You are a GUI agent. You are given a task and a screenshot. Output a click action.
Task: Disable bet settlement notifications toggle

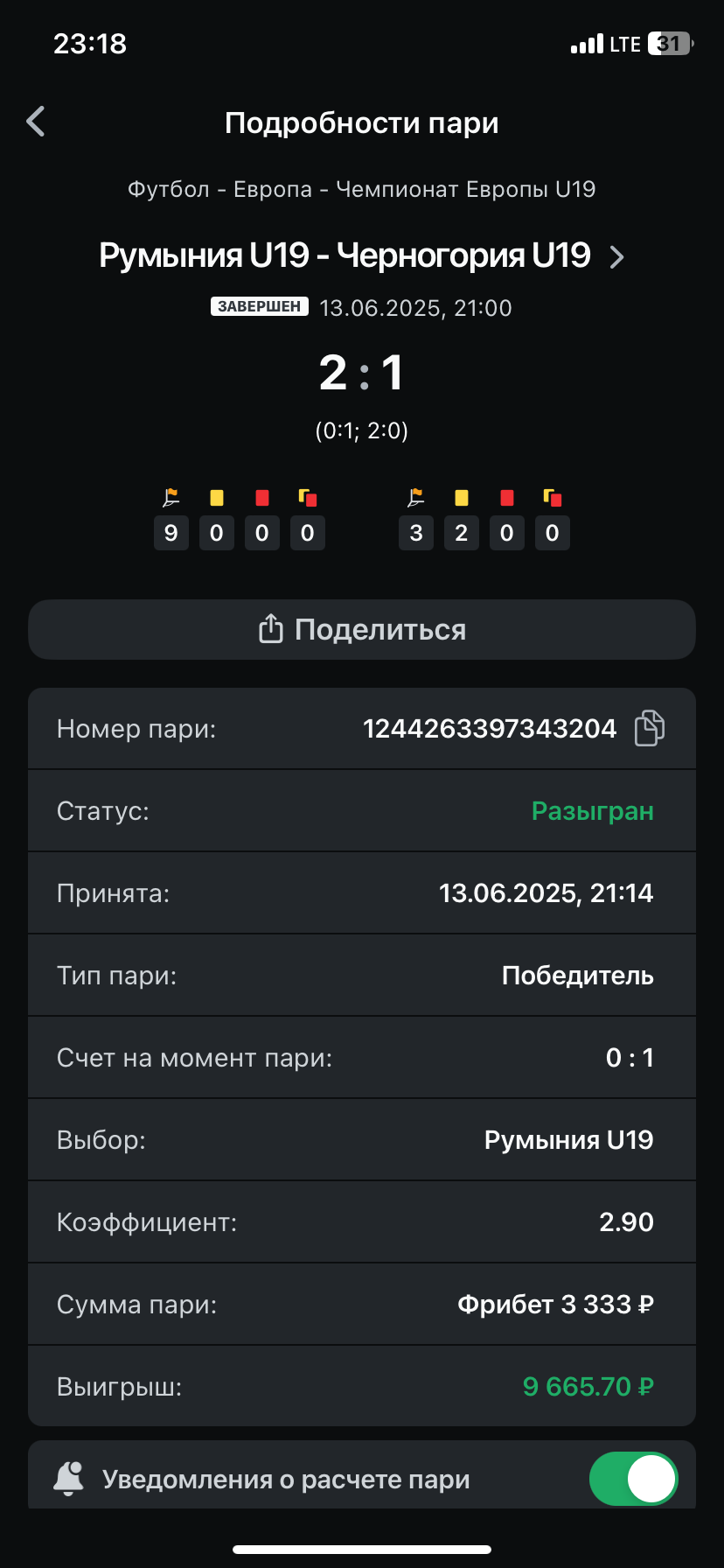[634, 1479]
